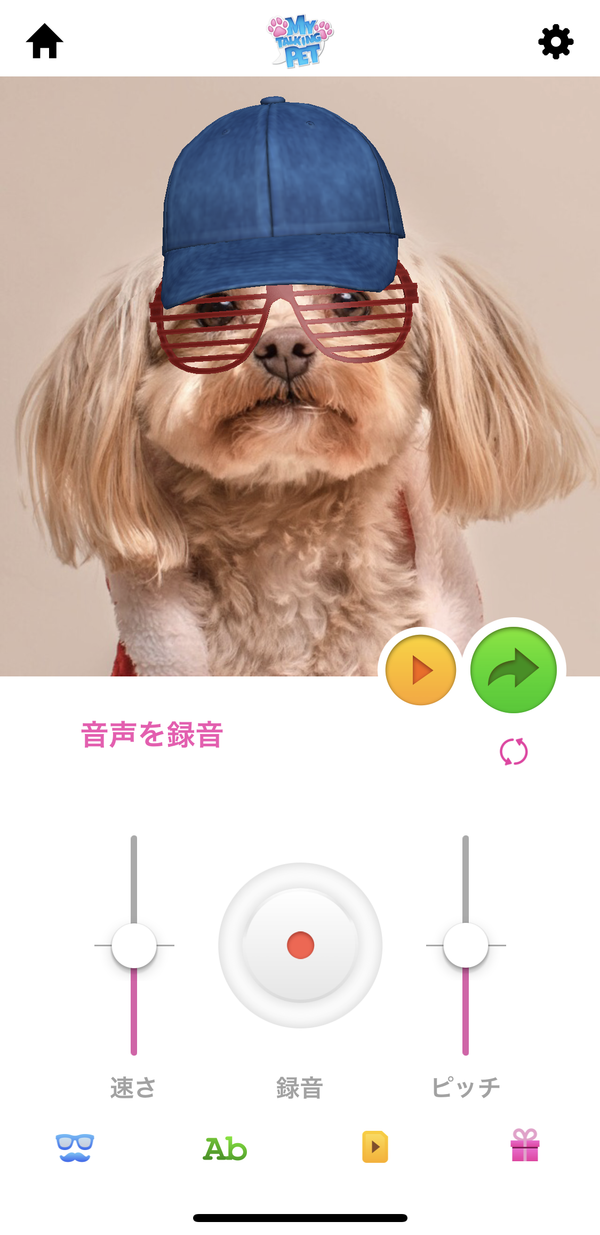
Task: Go to the home screen icon
Action: [45, 42]
